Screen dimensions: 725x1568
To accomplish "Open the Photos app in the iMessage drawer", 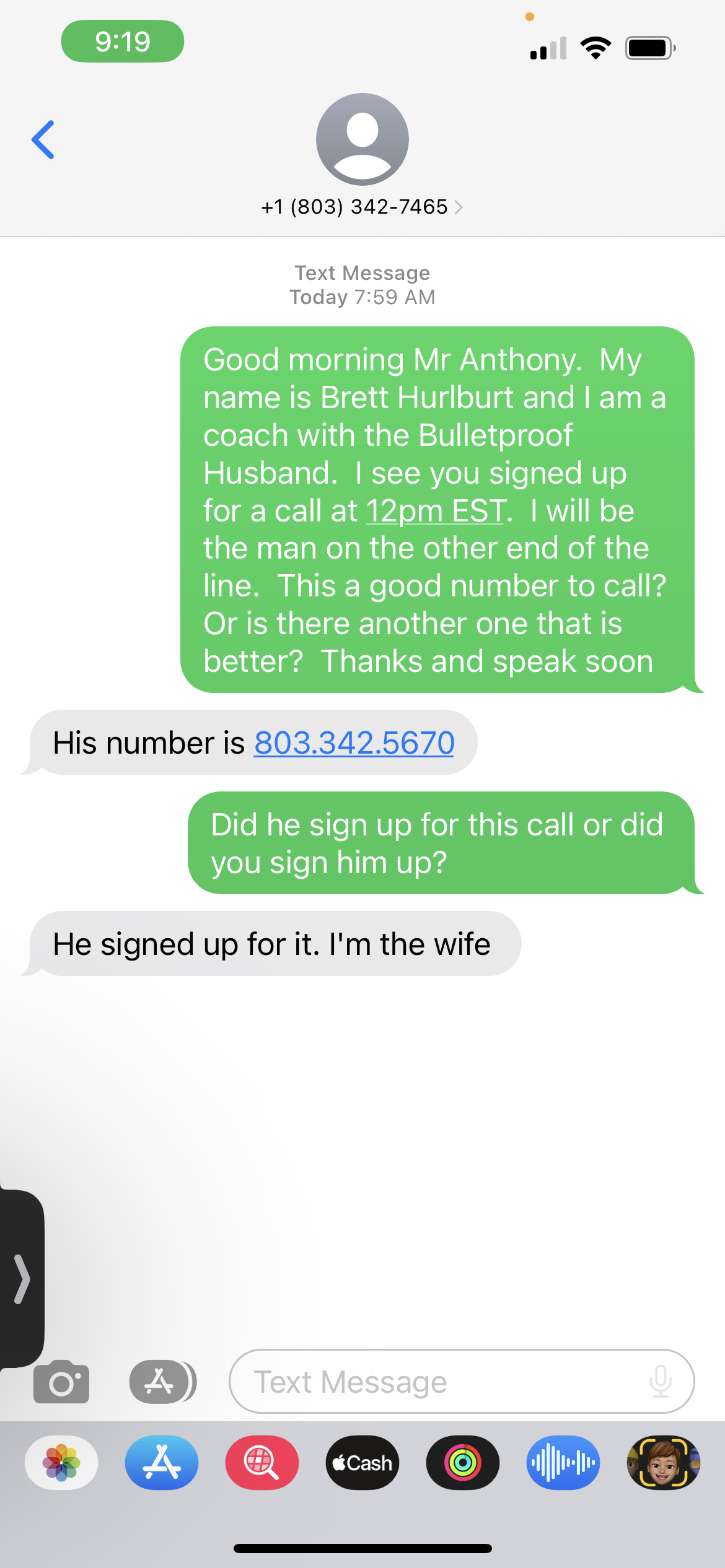I will point(61,1463).
